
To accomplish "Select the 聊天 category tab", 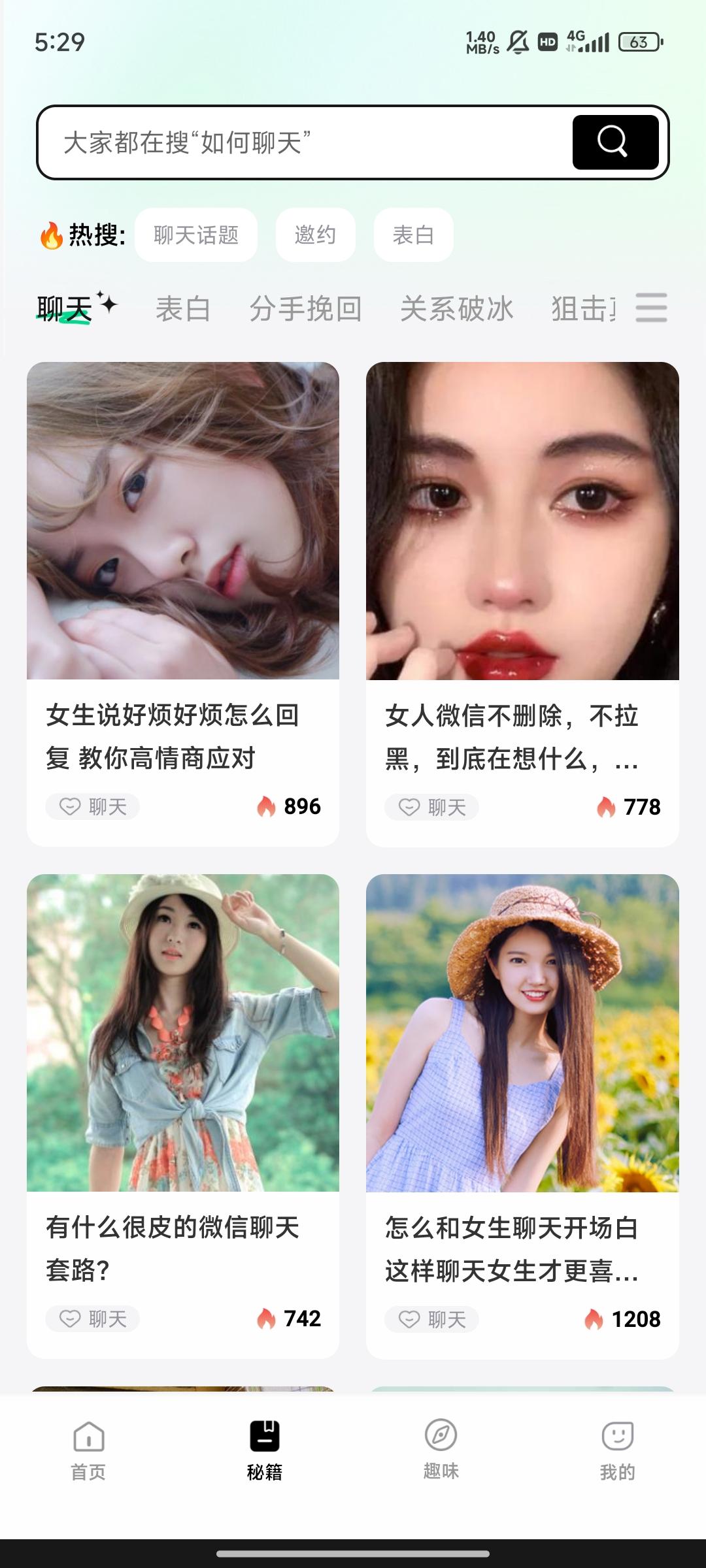I will (65, 309).
